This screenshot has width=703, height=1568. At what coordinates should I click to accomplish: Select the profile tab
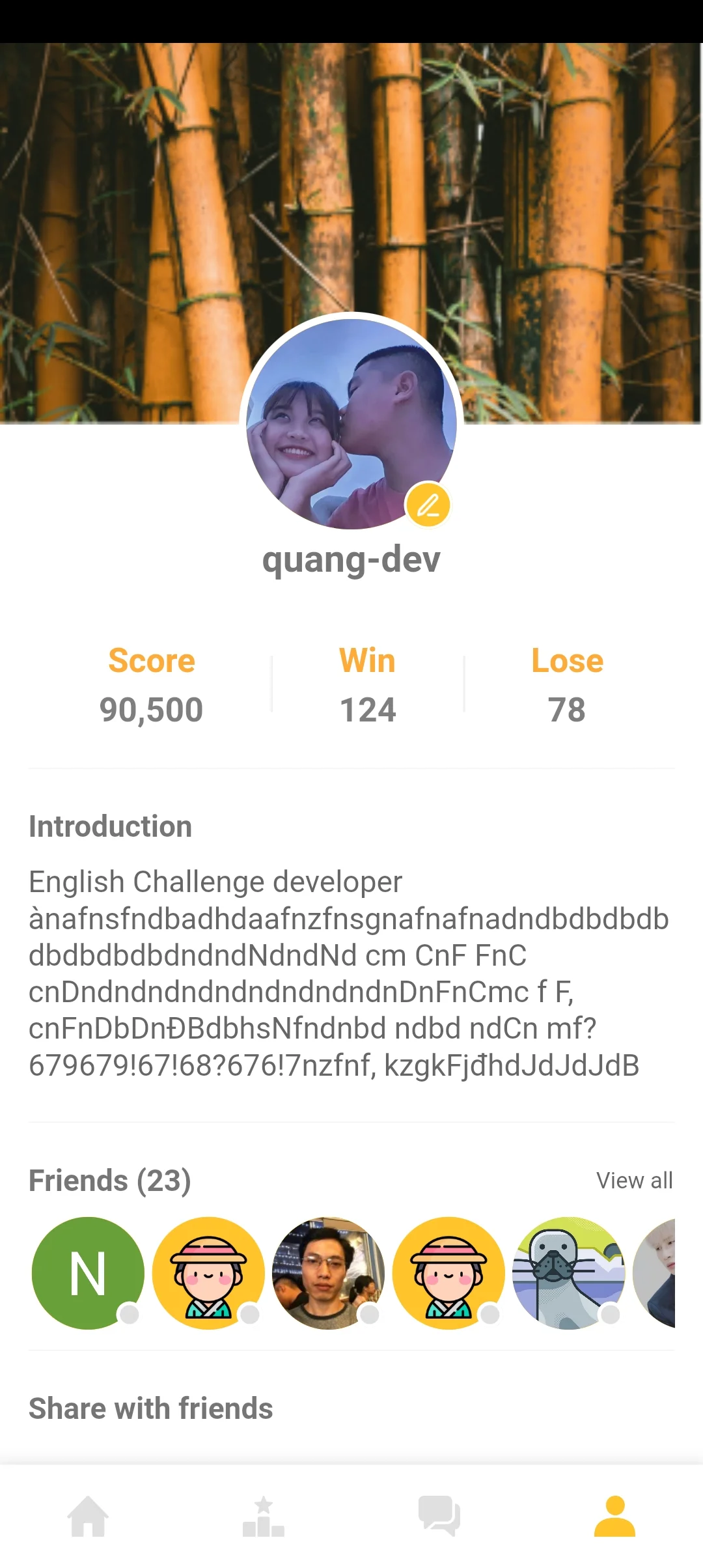click(614, 1516)
